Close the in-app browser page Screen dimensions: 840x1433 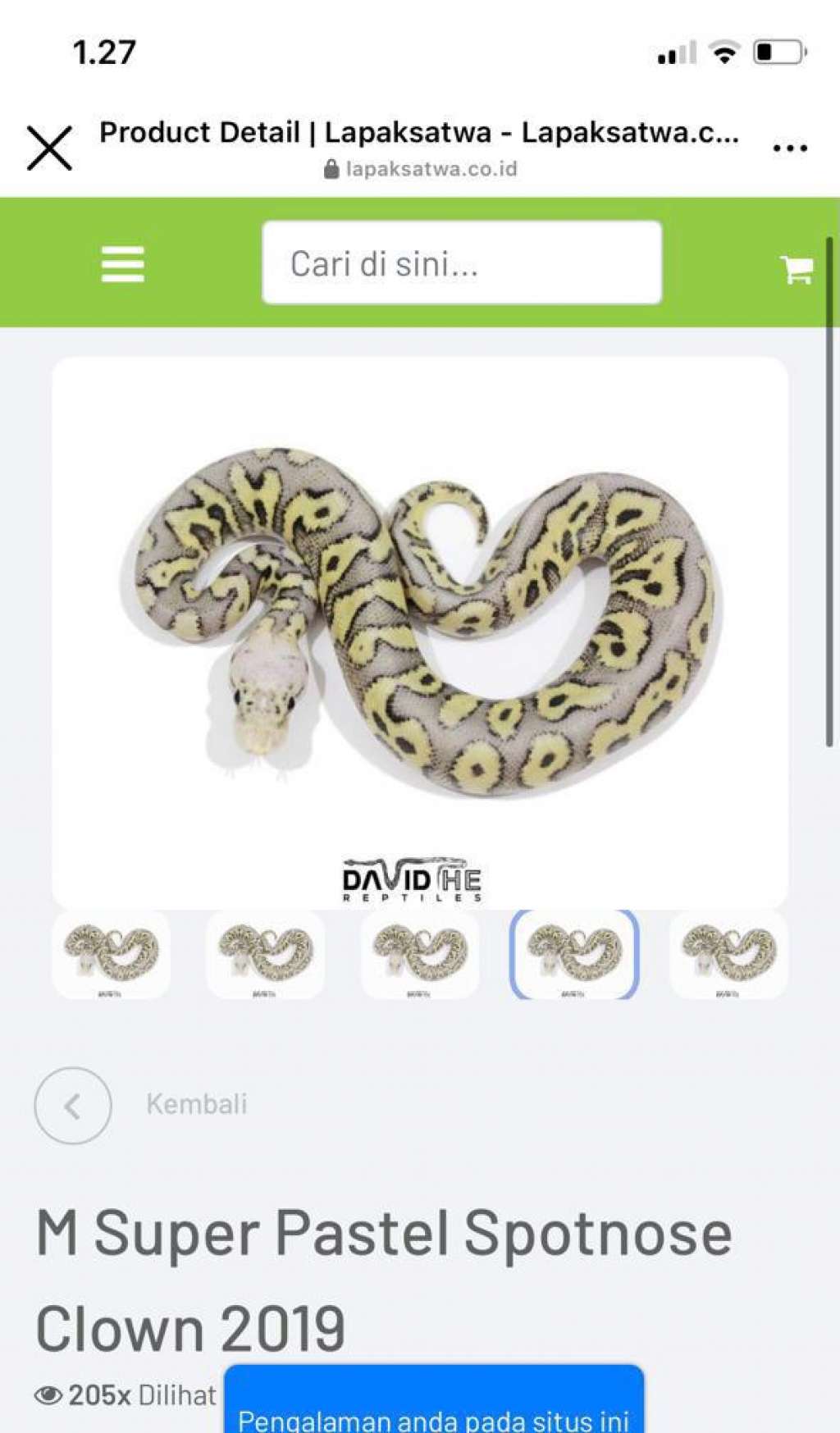coord(49,148)
